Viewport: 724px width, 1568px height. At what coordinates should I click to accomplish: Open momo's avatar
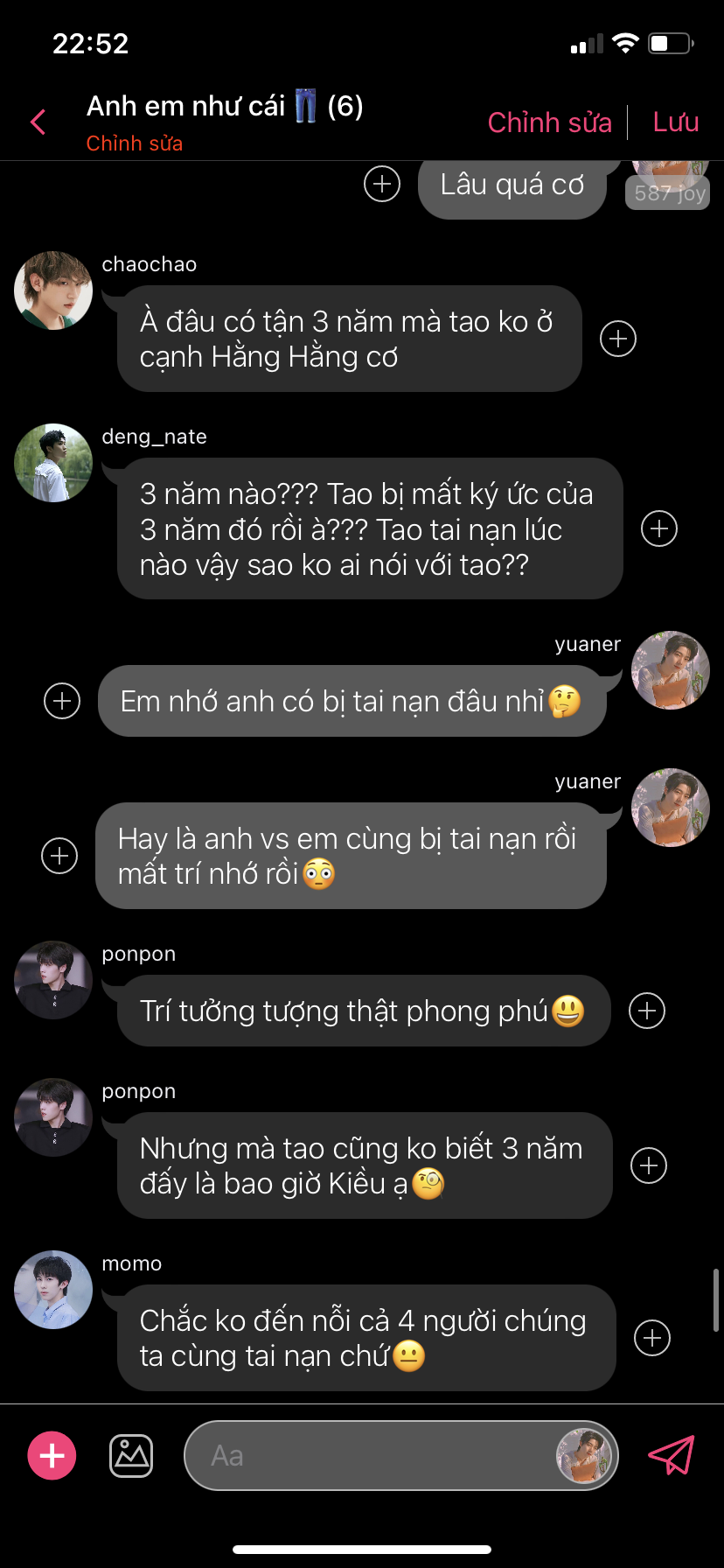tap(53, 1290)
